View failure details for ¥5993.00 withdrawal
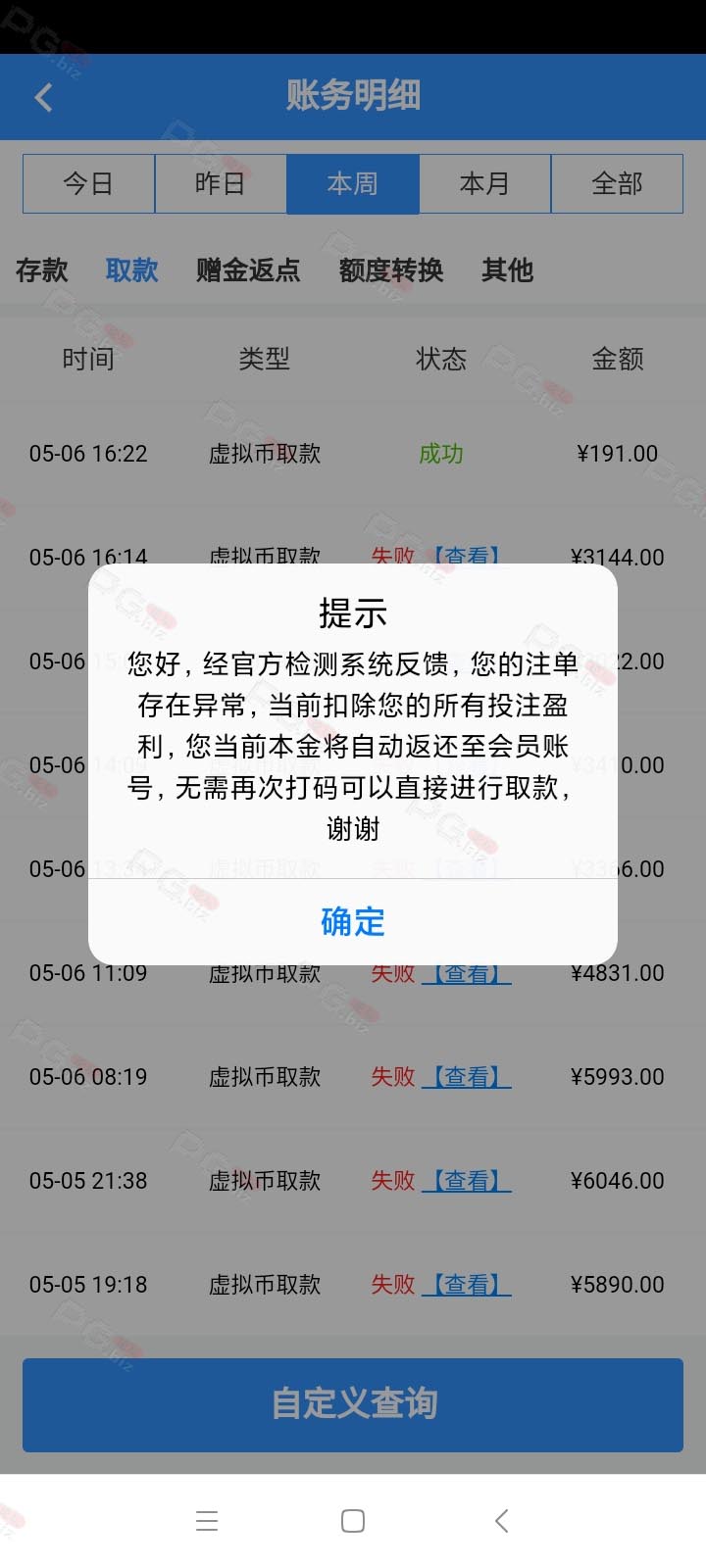 (467, 1077)
